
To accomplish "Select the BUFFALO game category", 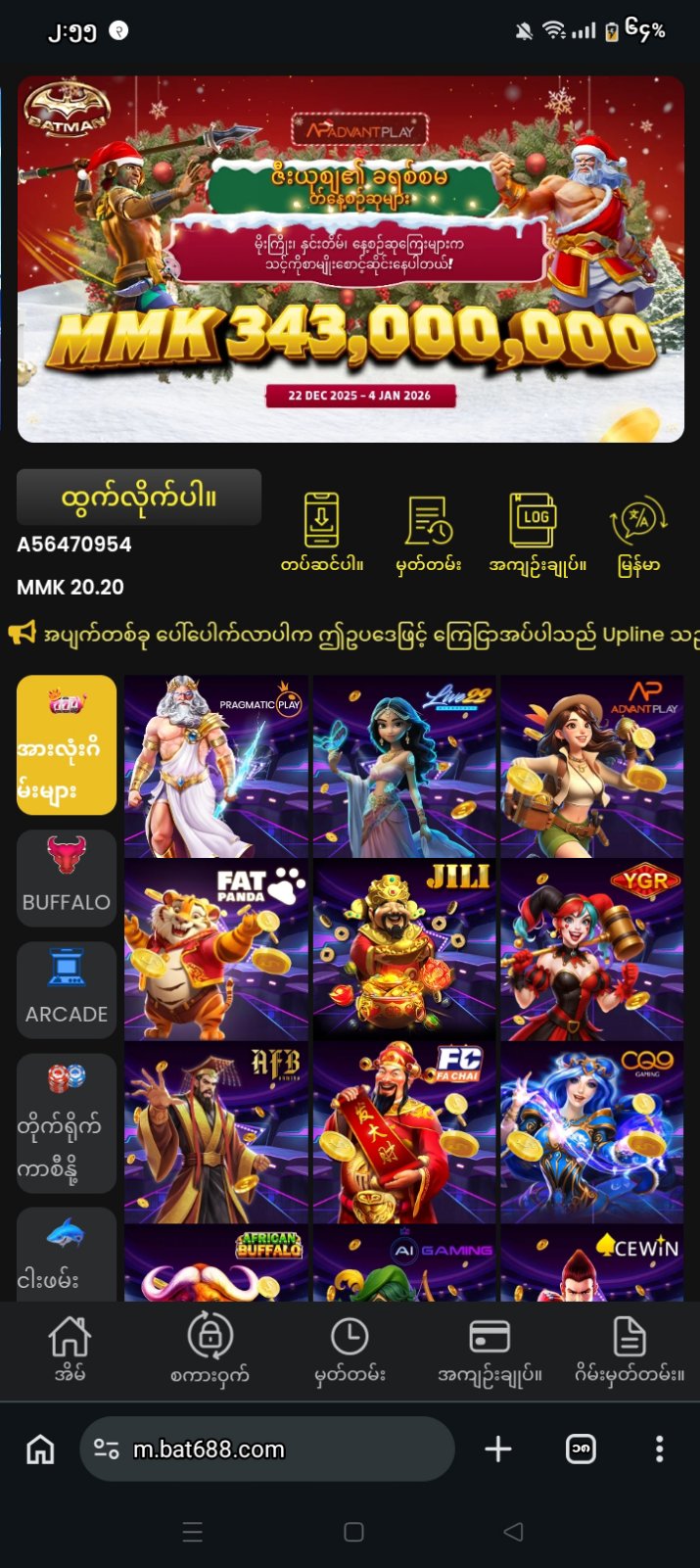I will 67,878.
